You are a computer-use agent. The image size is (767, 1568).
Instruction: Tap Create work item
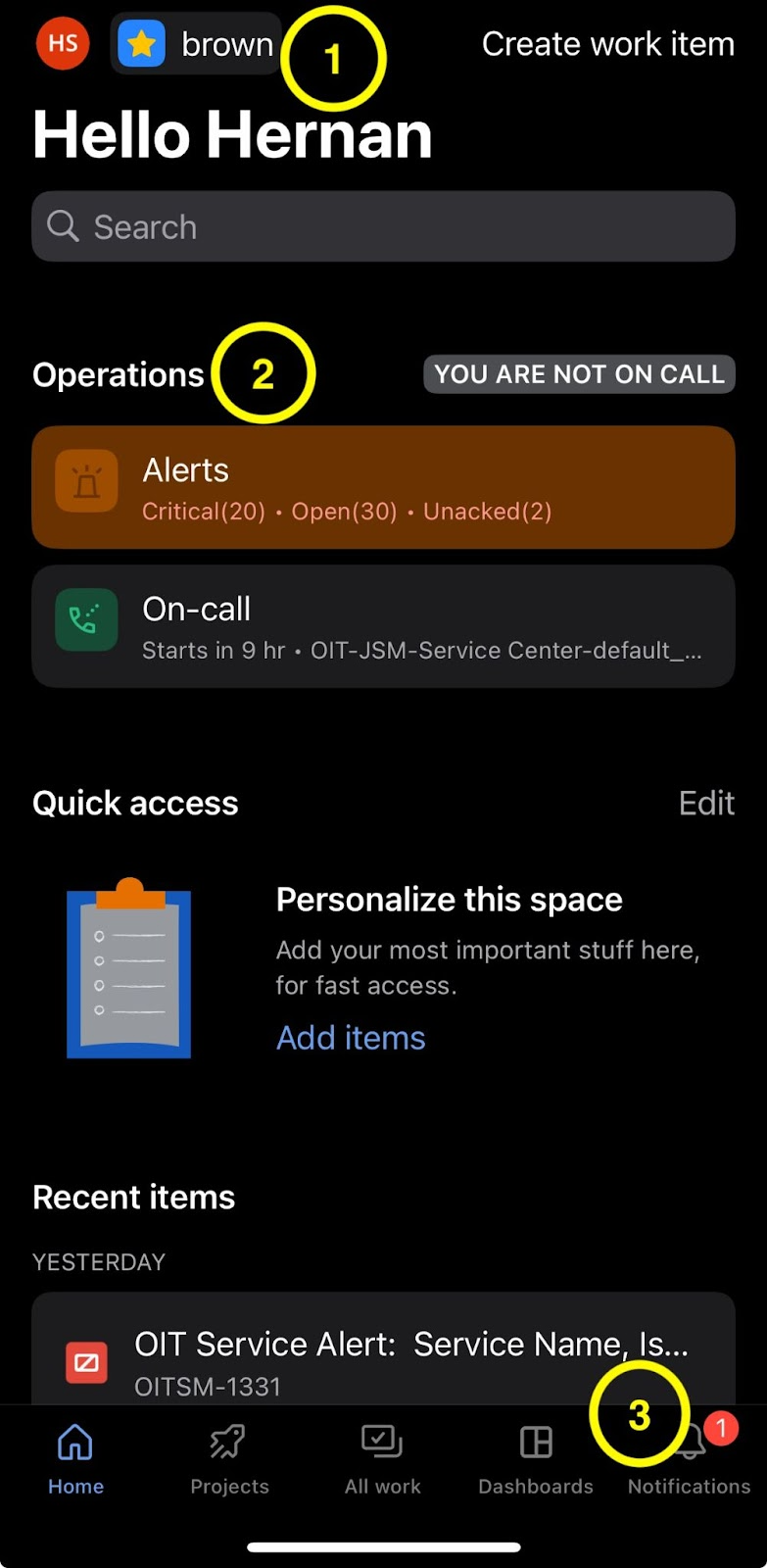607,44
